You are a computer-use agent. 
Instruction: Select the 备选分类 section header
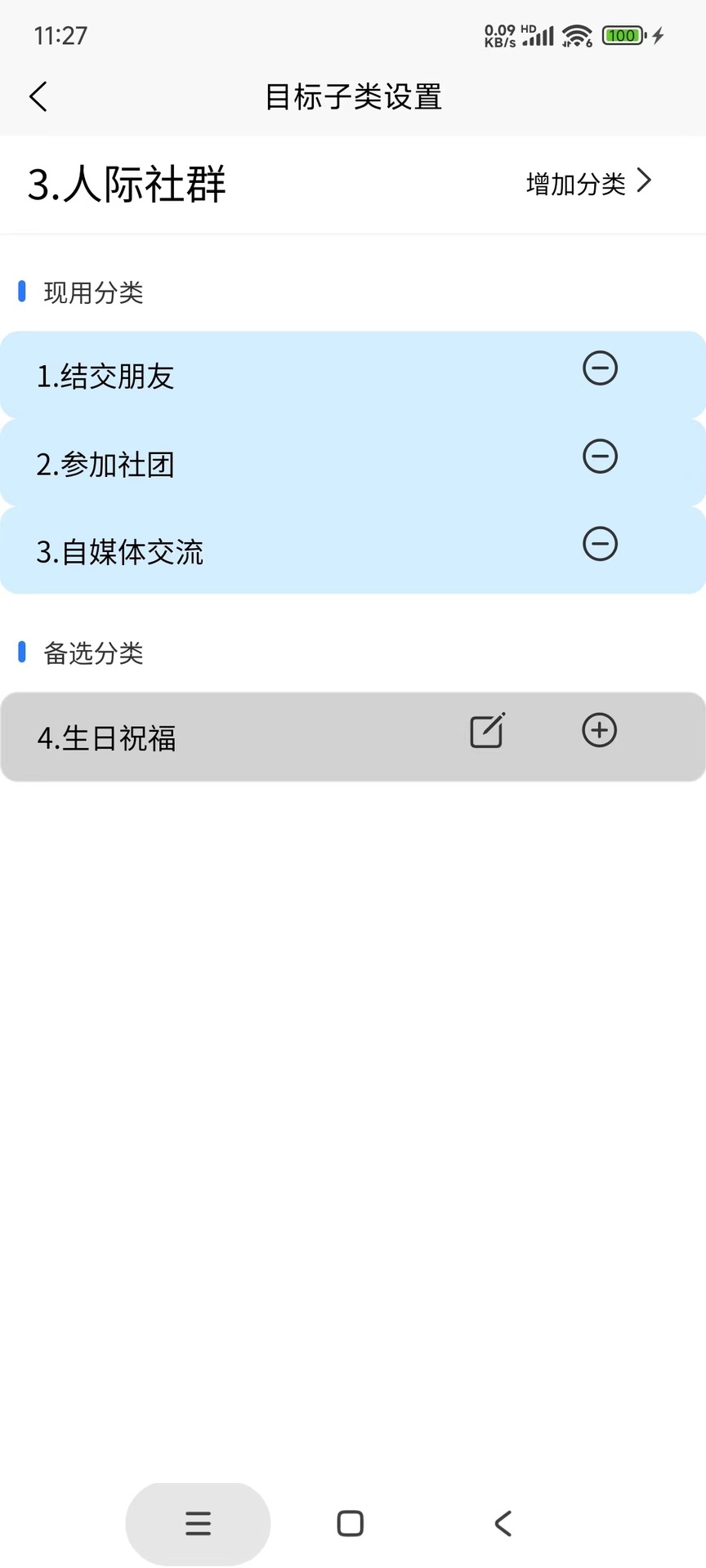point(93,653)
